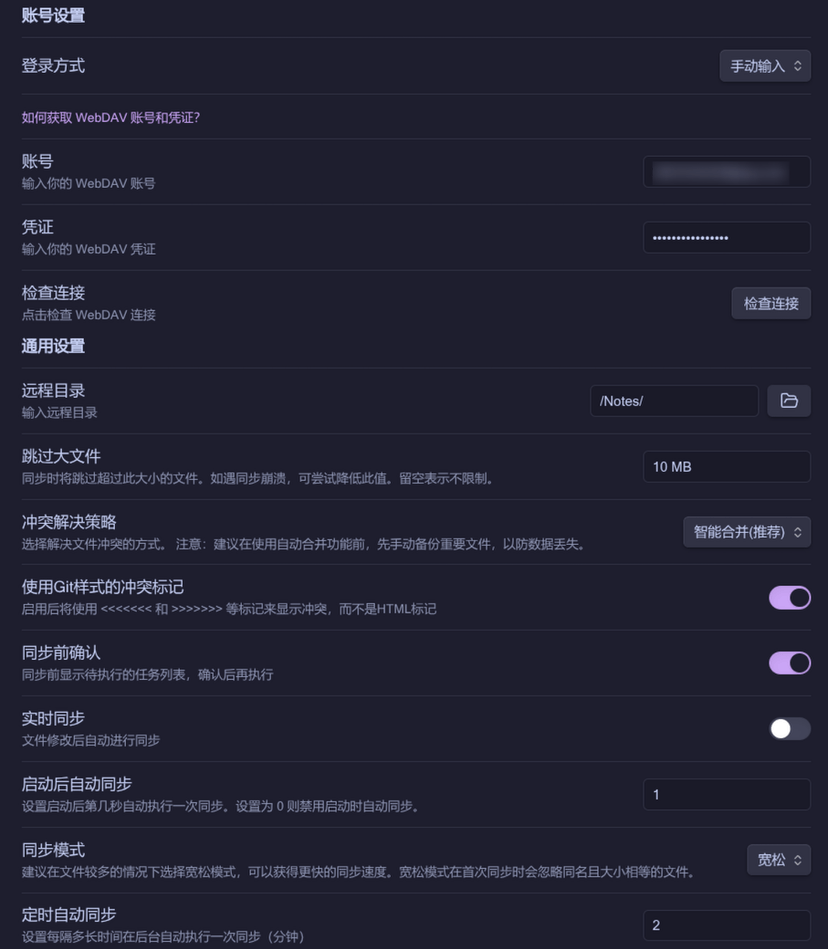
Task: Disable 使用Git样式的冲突标记 toggle
Action: pyautogui.click(x=789, y=598)
